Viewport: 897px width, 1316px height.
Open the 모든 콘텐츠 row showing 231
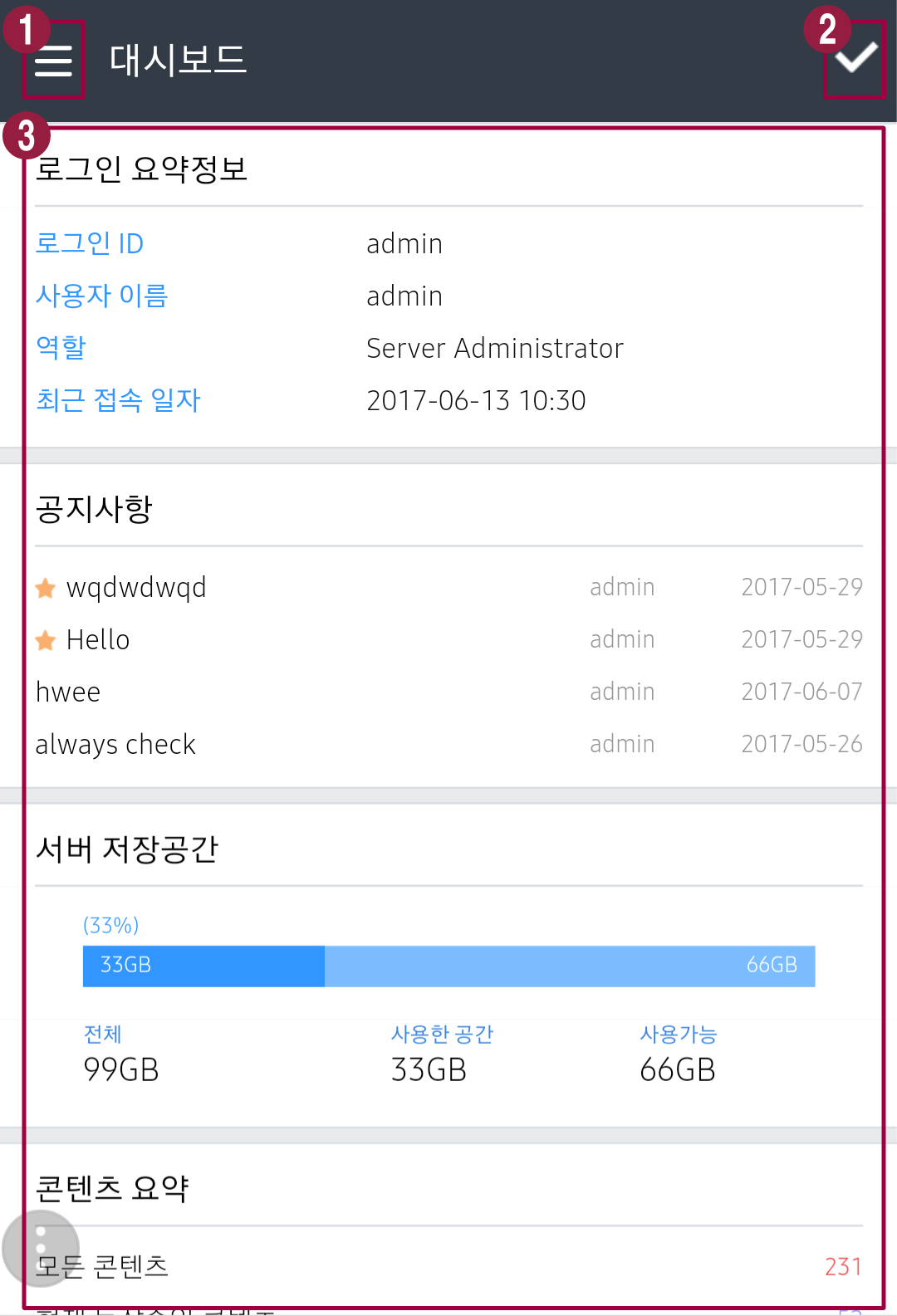(x=448, y=1266)
